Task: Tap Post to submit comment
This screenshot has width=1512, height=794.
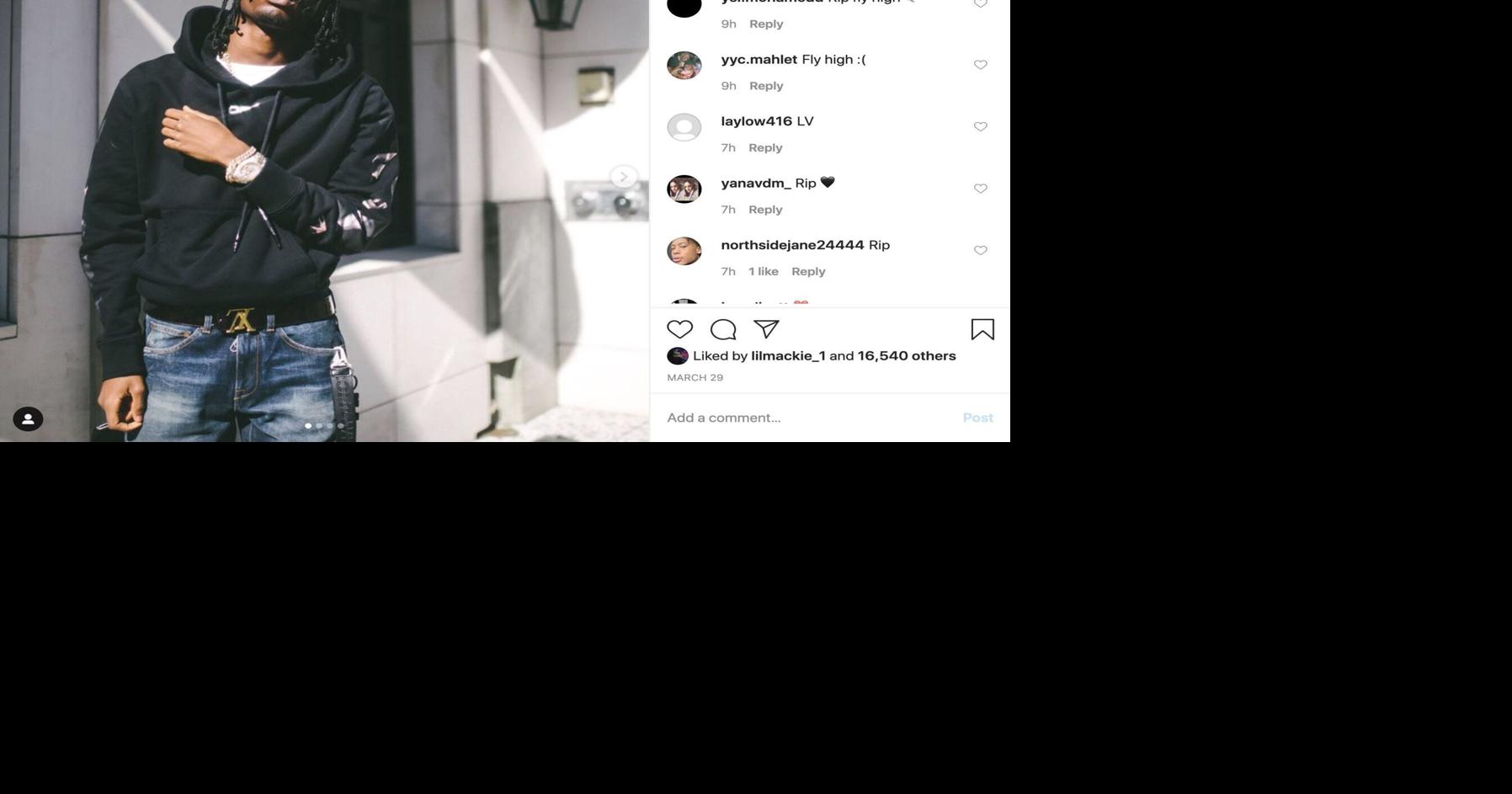Action: pyautogui.click(x=977, y=418)
